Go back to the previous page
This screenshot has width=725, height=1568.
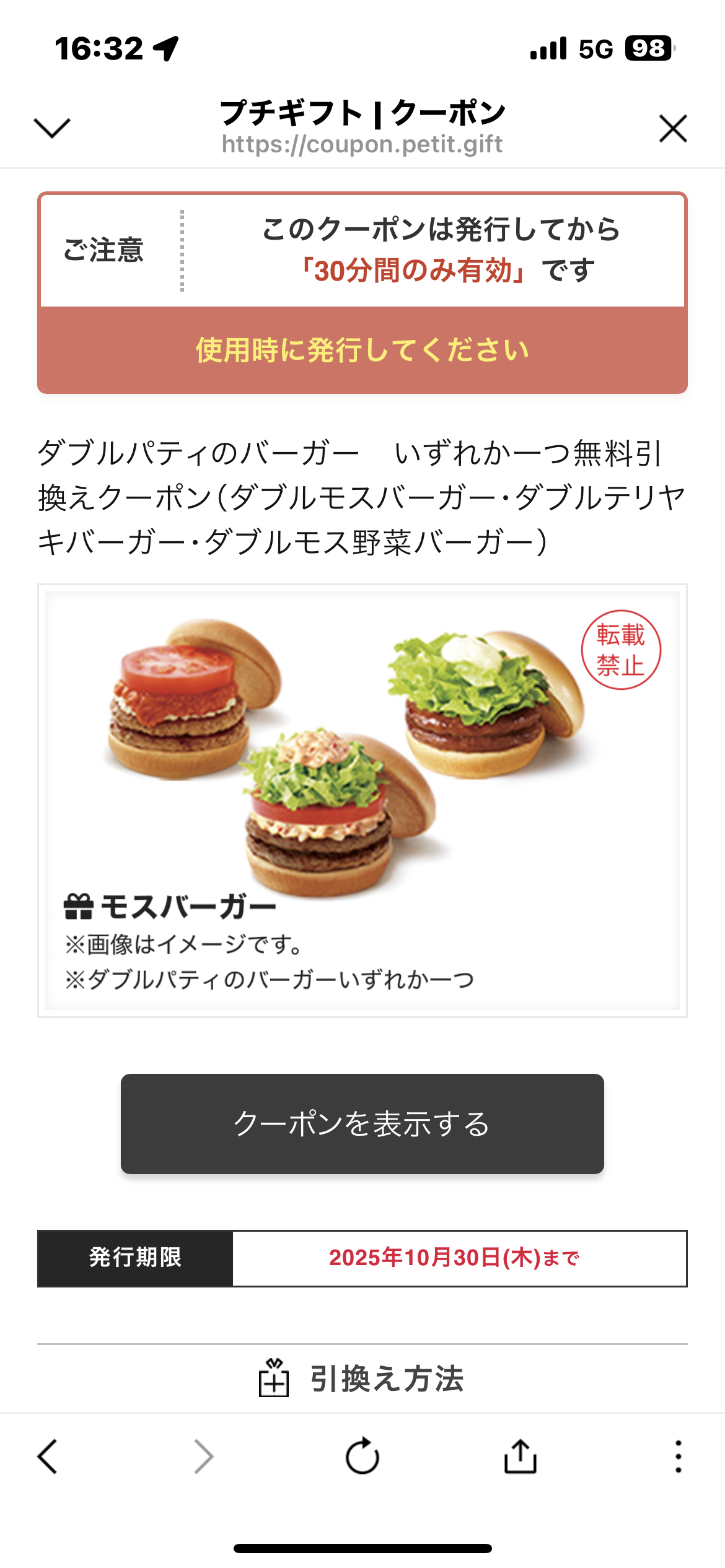(48, 1456)
